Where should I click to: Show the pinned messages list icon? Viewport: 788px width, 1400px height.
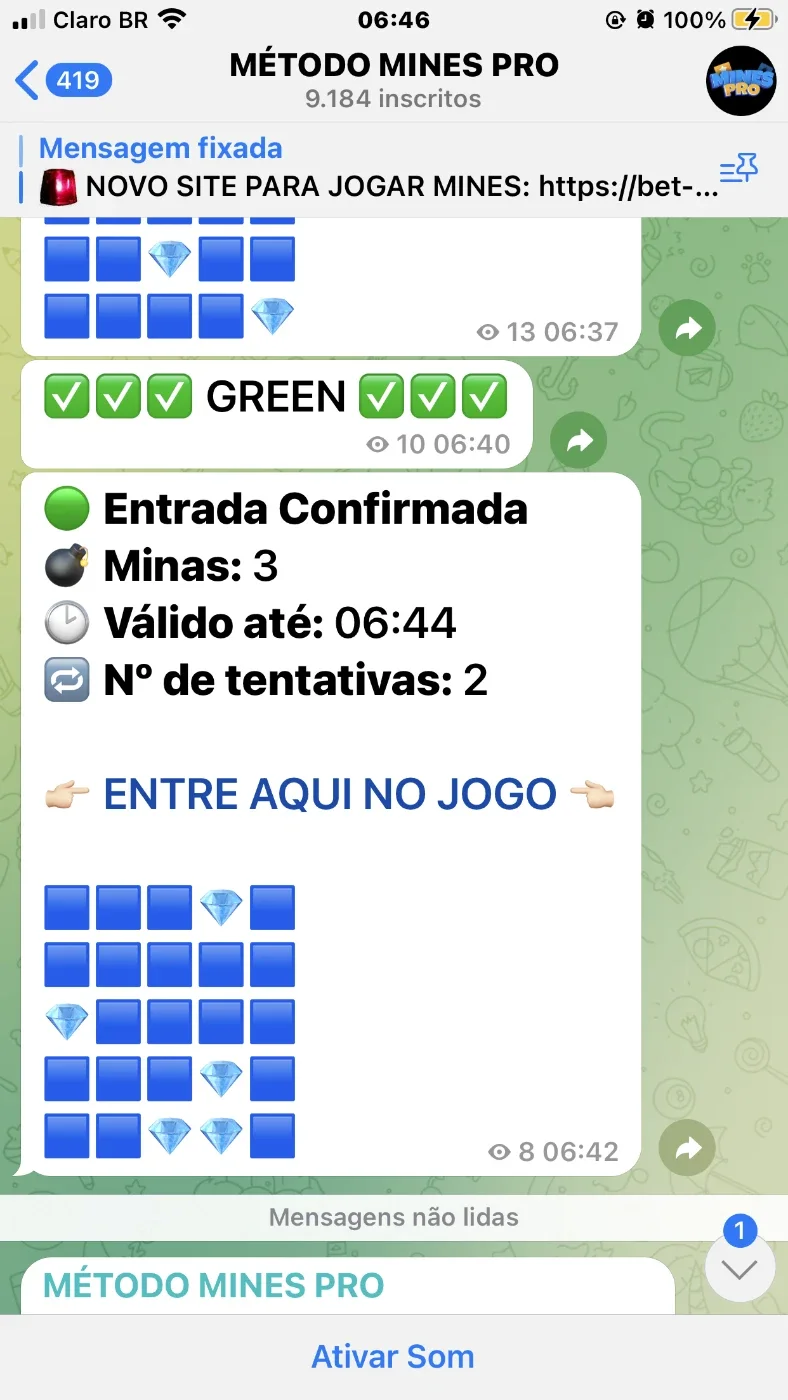[739, 169]
